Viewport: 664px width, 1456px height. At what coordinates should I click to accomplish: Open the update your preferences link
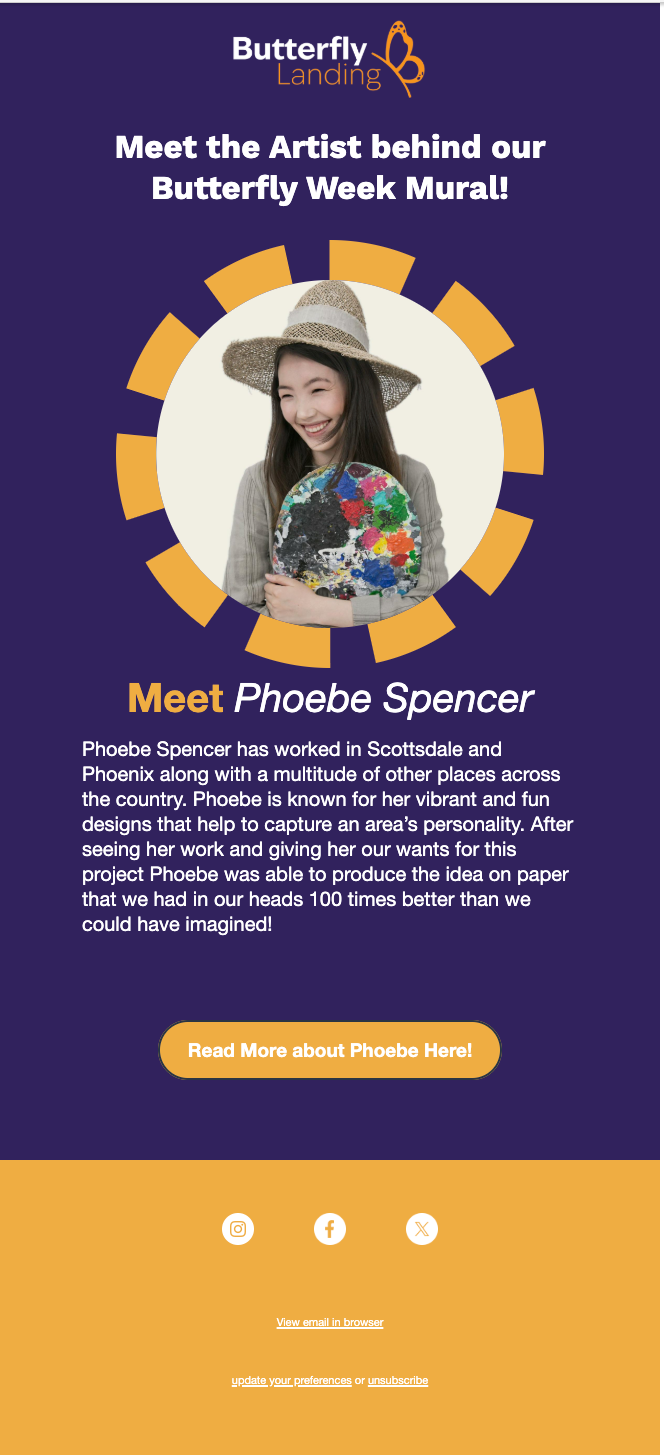point(291,1380)
